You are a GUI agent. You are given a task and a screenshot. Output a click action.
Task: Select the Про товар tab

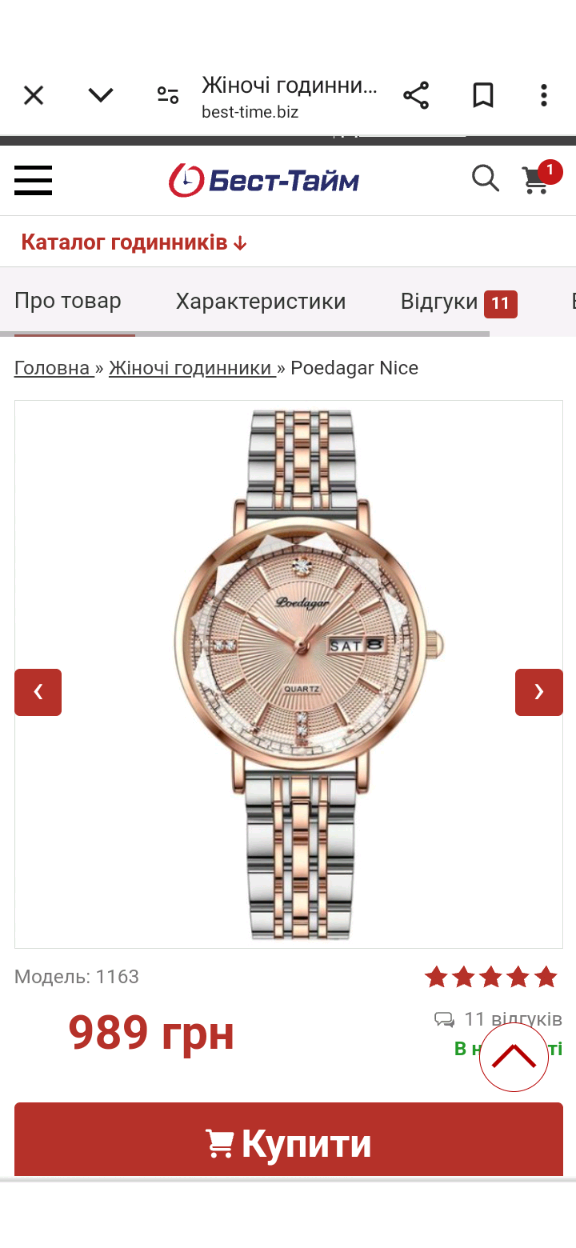coord(68,301)
